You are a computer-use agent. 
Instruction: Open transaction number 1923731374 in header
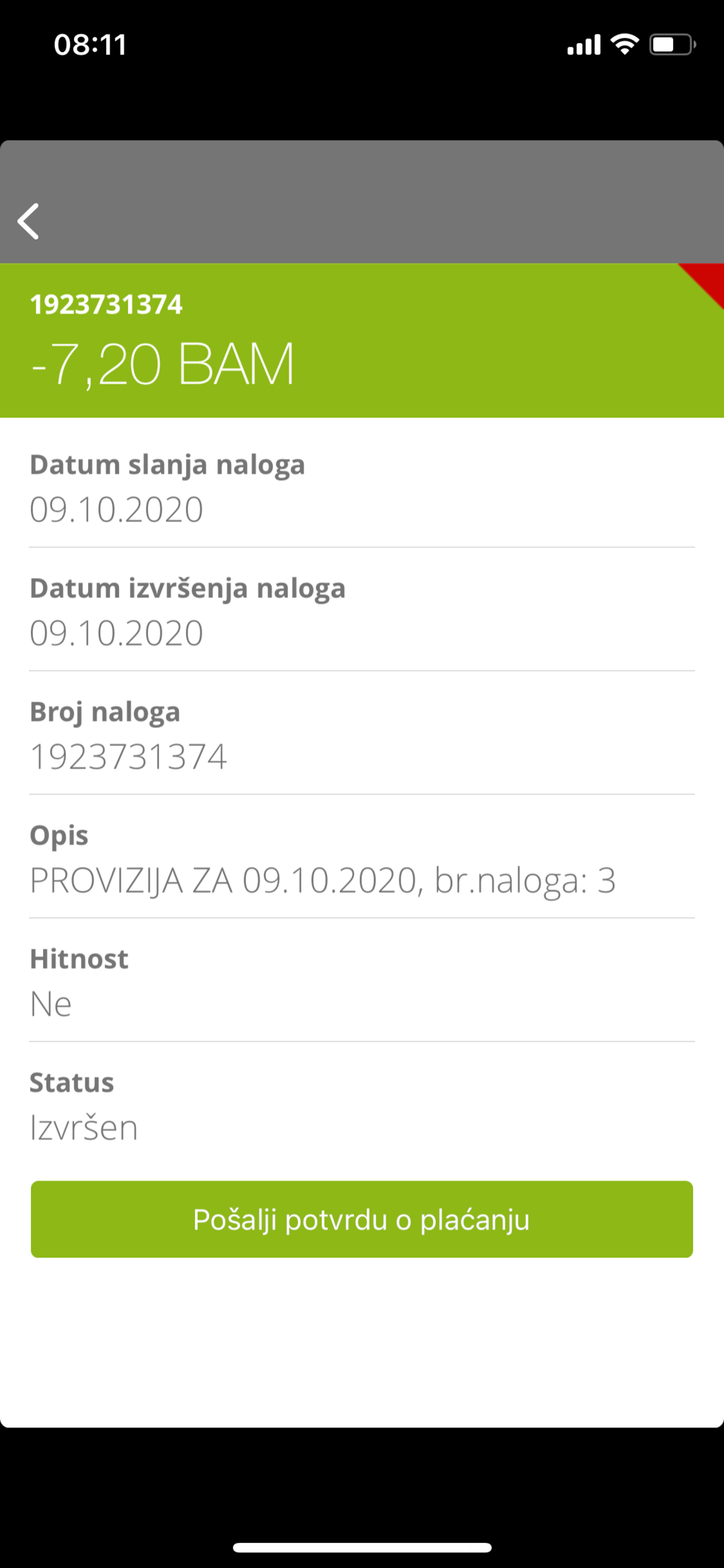point(107,305)
